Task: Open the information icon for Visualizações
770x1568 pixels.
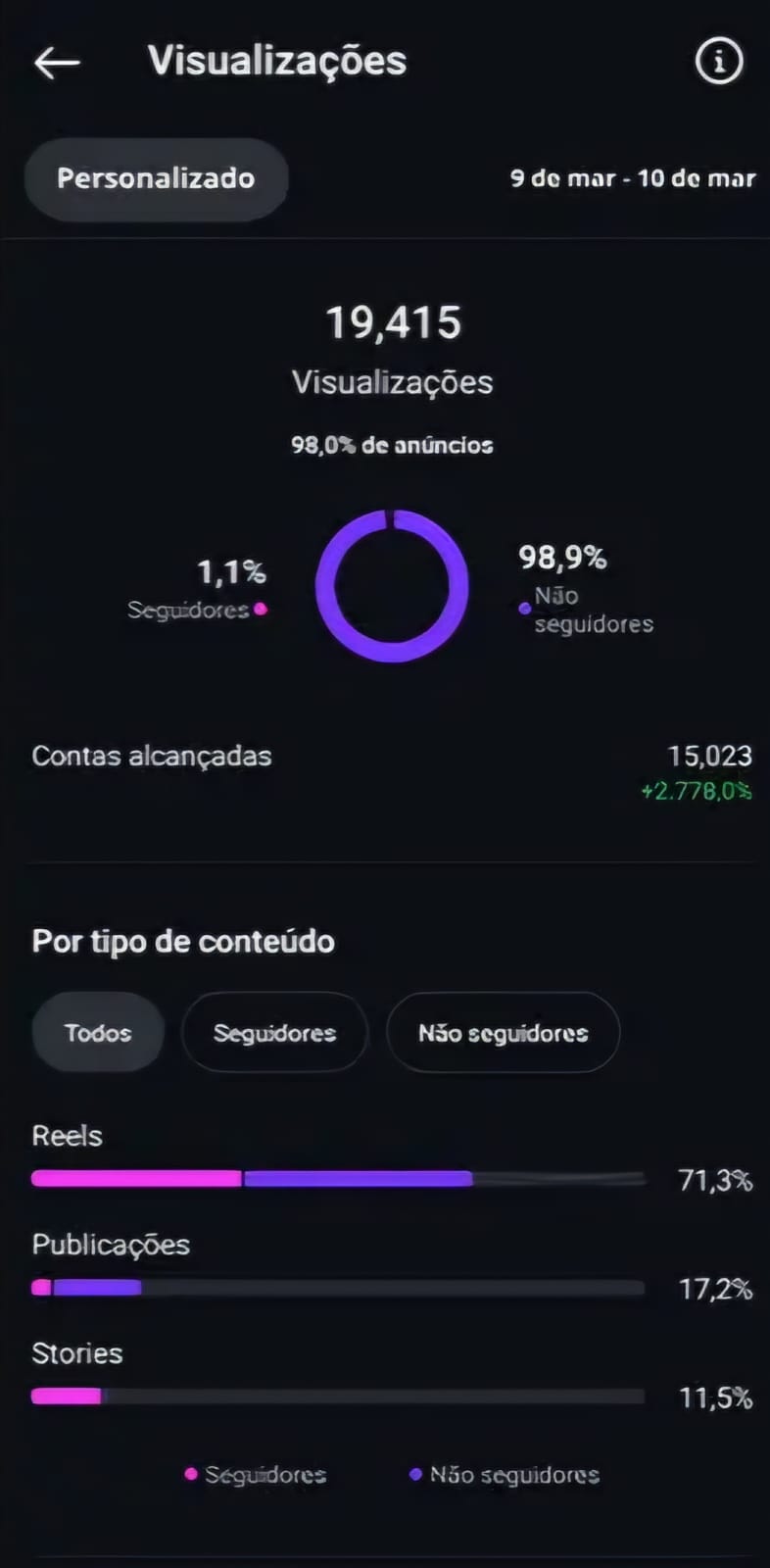Action: (718, 61)
